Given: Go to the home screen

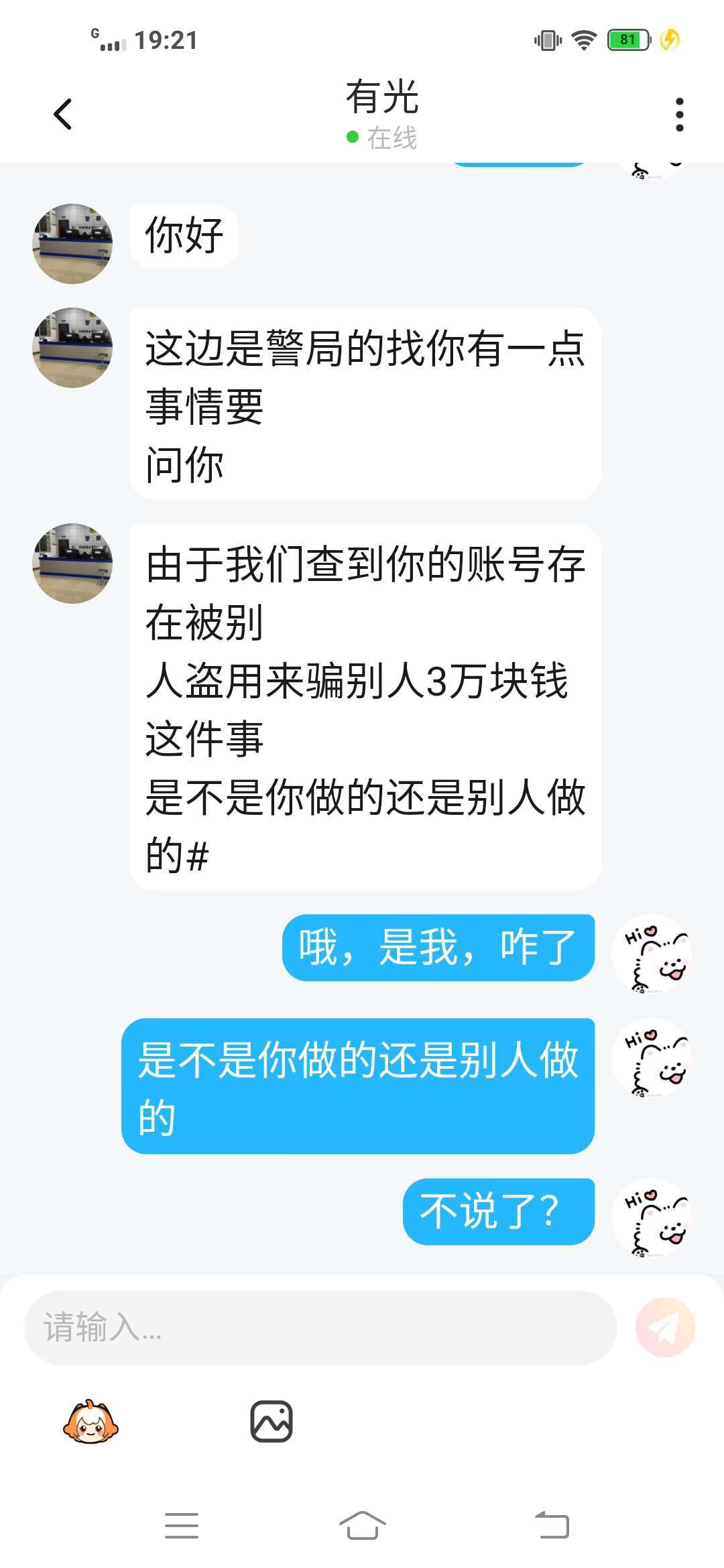Looking at the screenshot, I should tap(362, 1526).
